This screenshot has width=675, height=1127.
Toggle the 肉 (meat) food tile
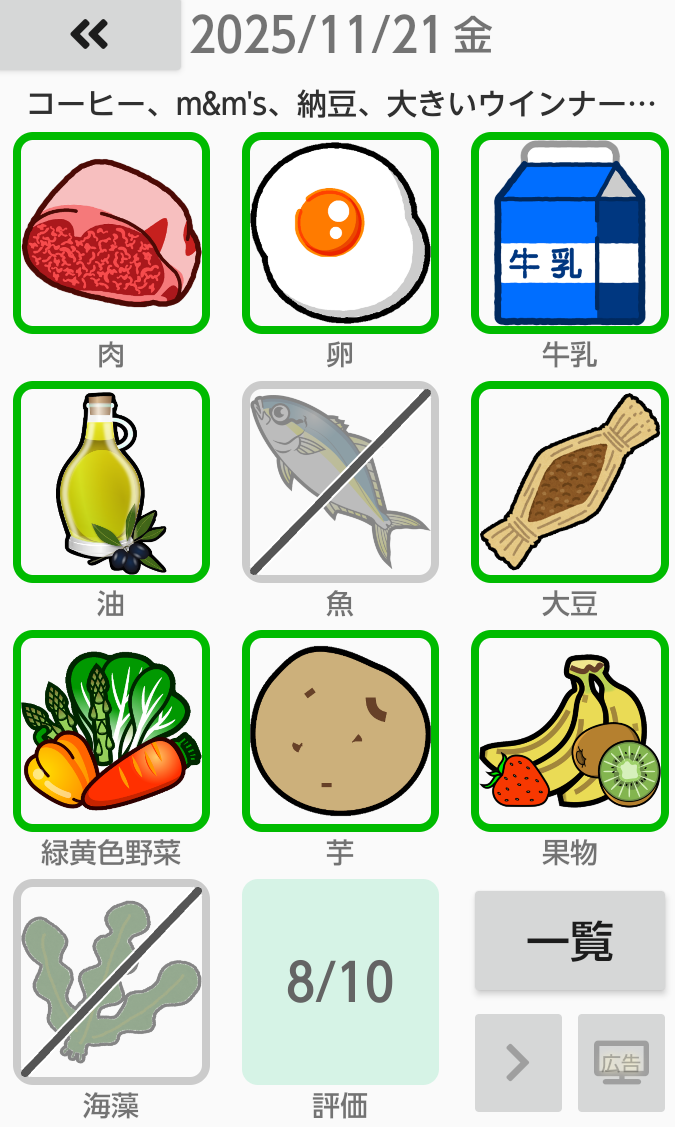tap(111, 232)
